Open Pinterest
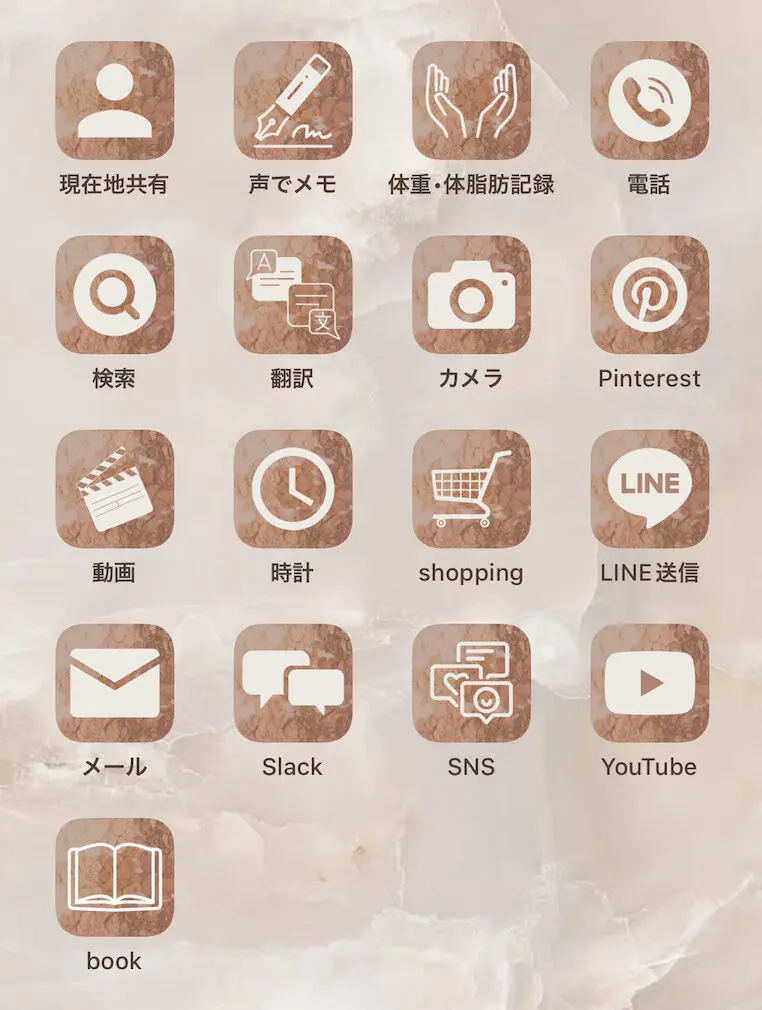 [649, 295]
